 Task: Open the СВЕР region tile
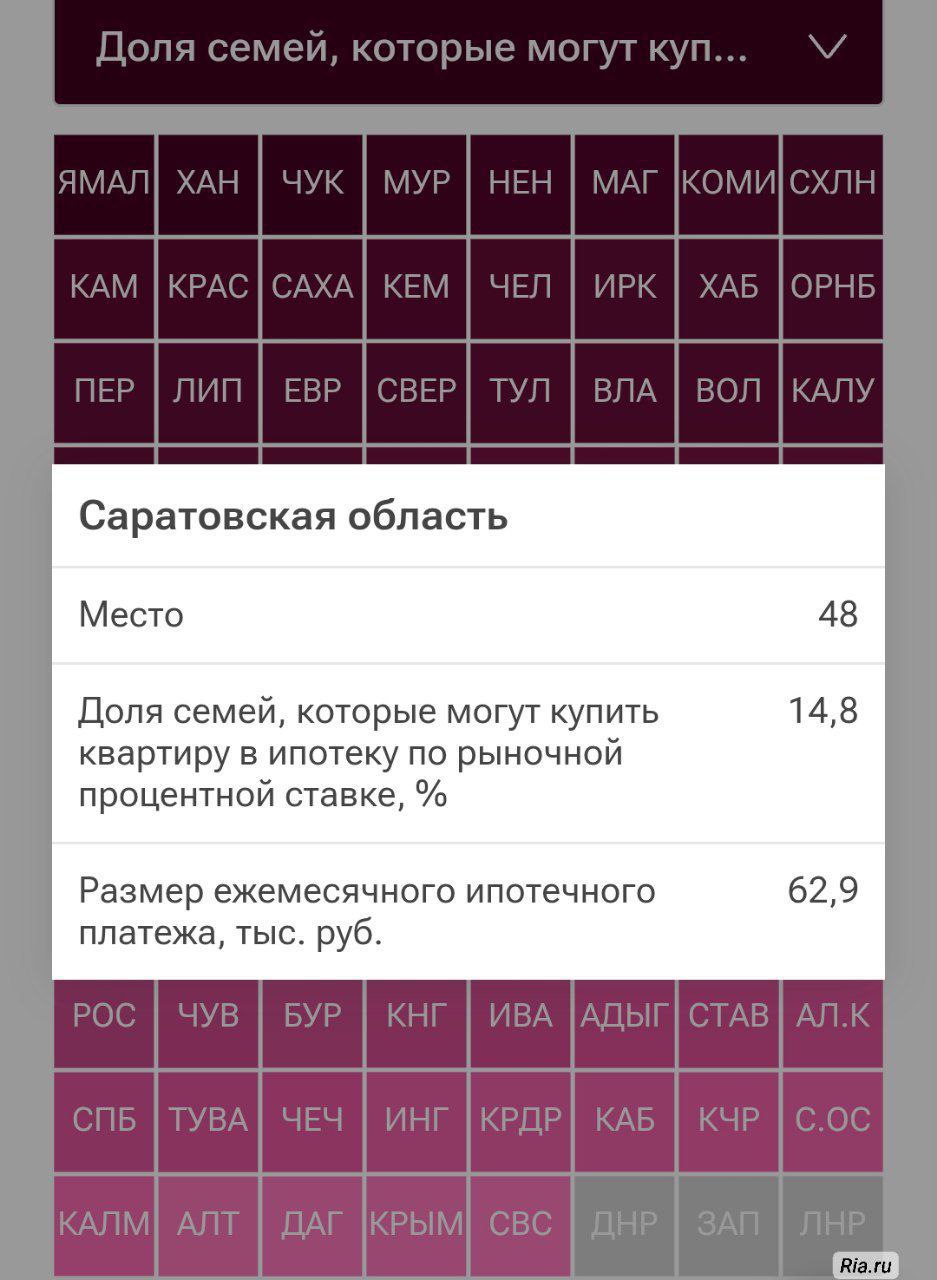click(416, 391)
